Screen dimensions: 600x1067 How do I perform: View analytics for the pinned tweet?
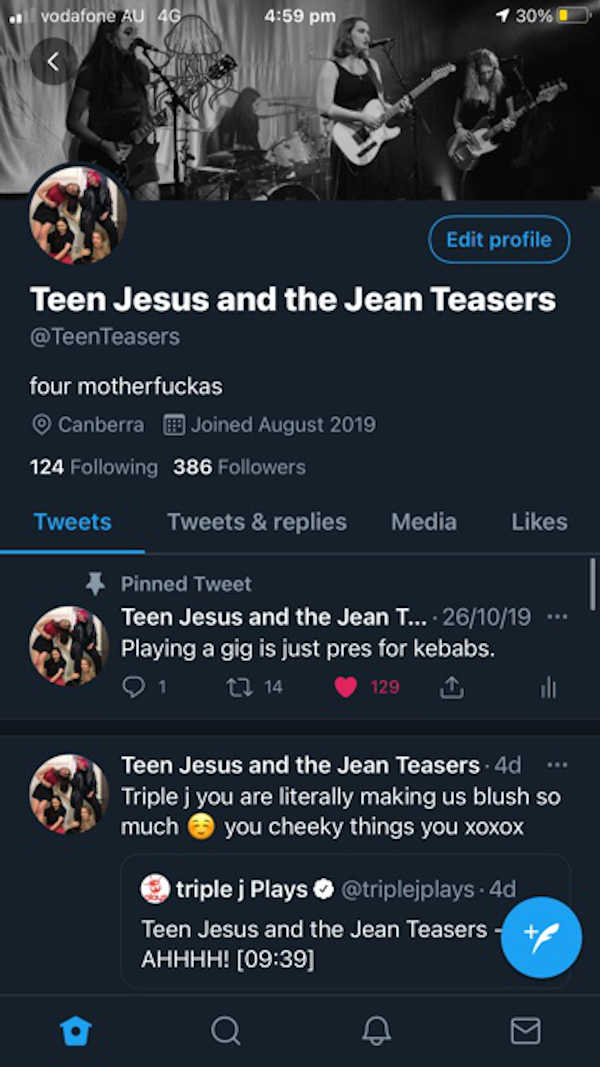(548, 687)
